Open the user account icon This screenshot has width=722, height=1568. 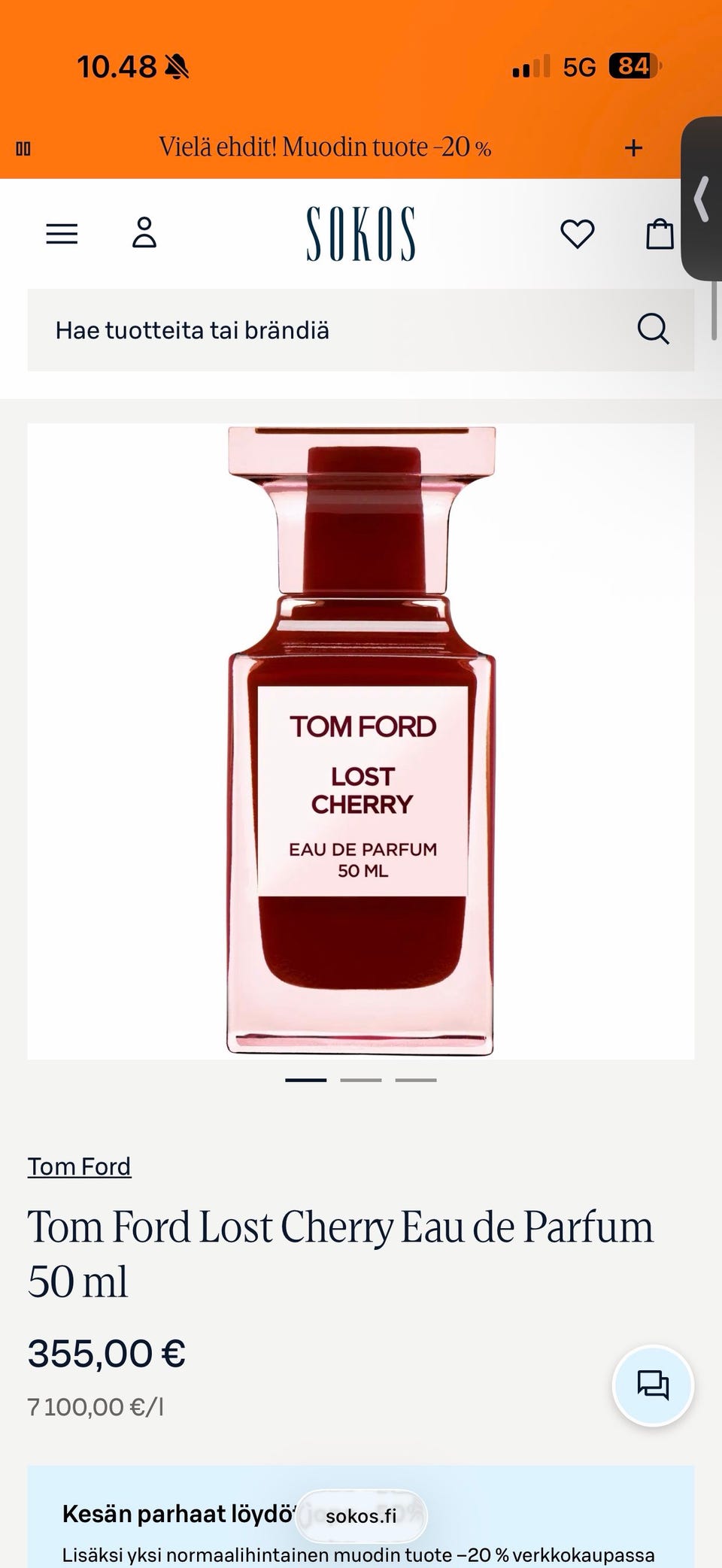point(144,233)
